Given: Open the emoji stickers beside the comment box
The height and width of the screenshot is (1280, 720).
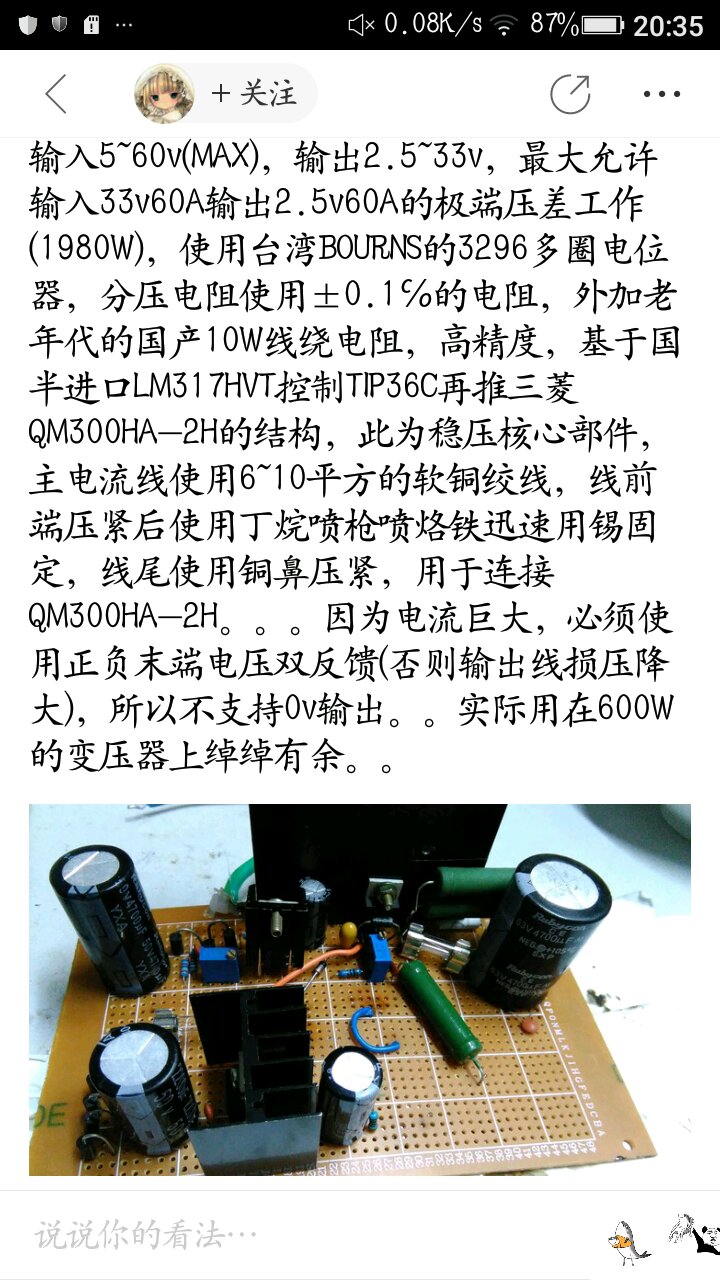Looking at the screenshot, I should click(661, 1236).
